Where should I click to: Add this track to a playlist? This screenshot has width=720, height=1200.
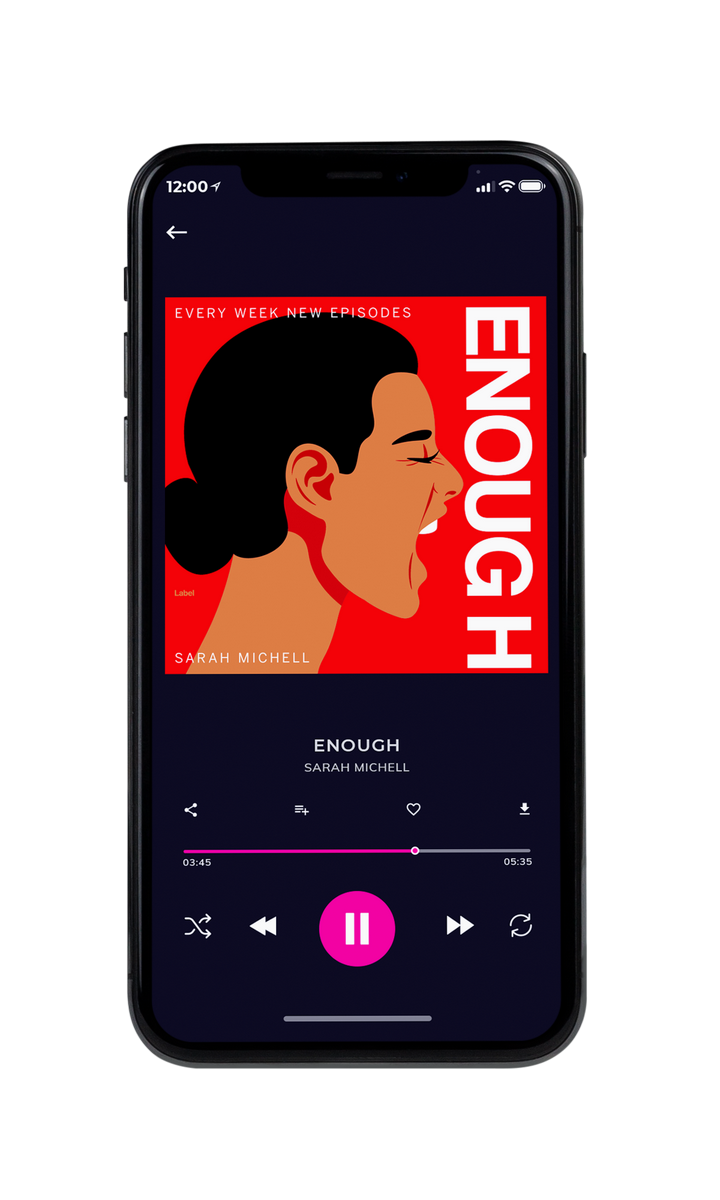click(x=301, y=810)
